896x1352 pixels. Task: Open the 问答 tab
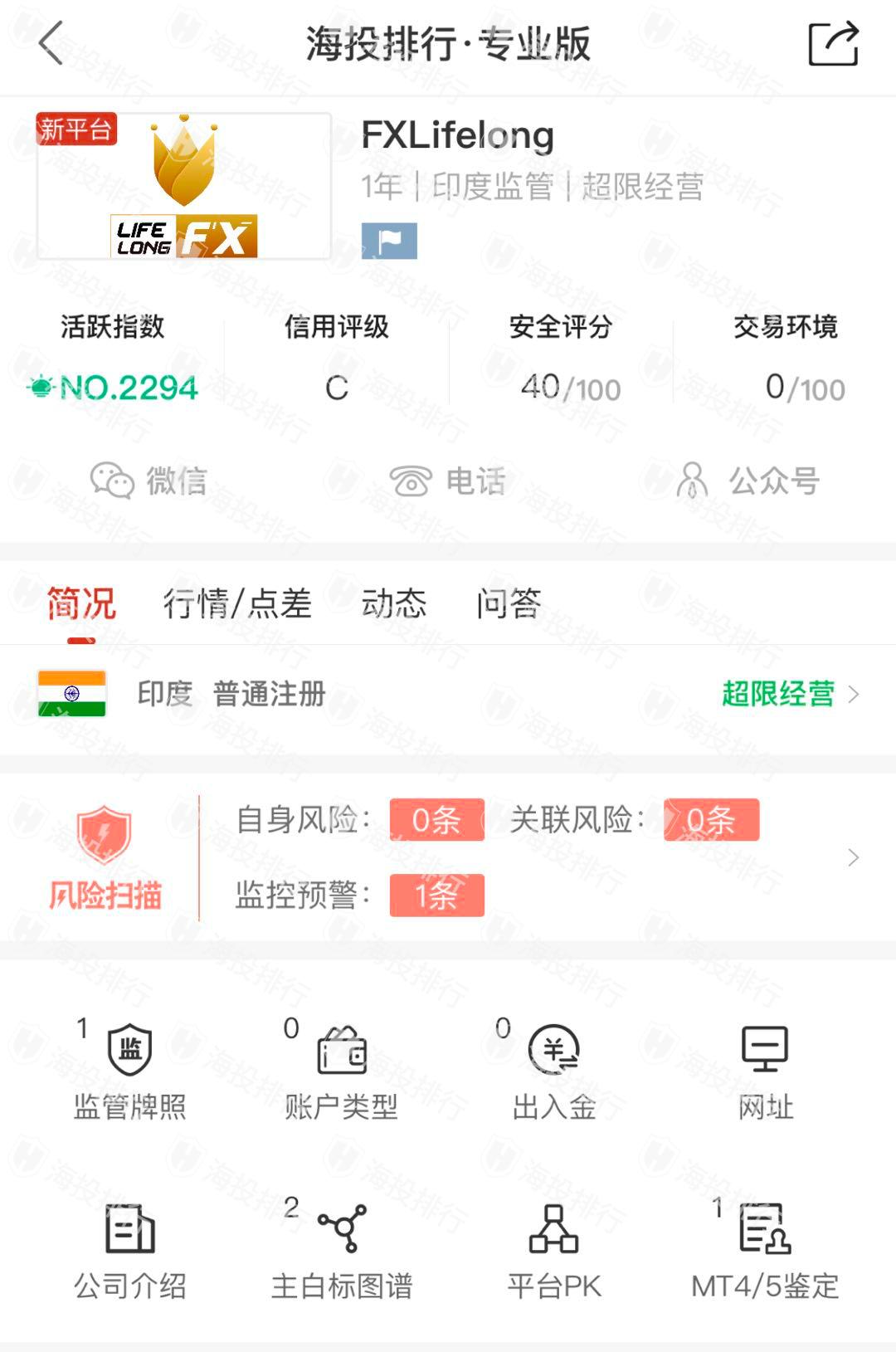[x=509, y=603]
